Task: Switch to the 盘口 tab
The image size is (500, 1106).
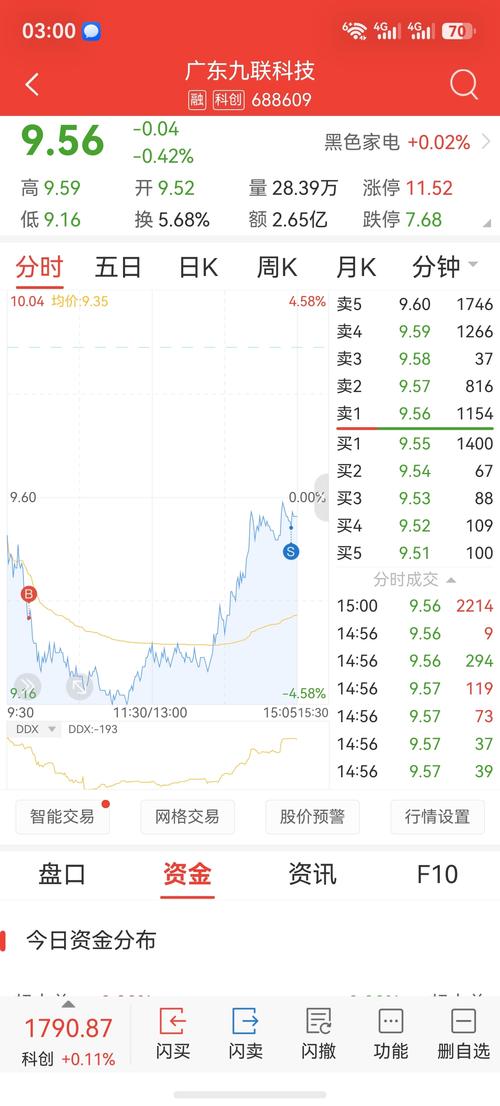Action: [62, 875]
